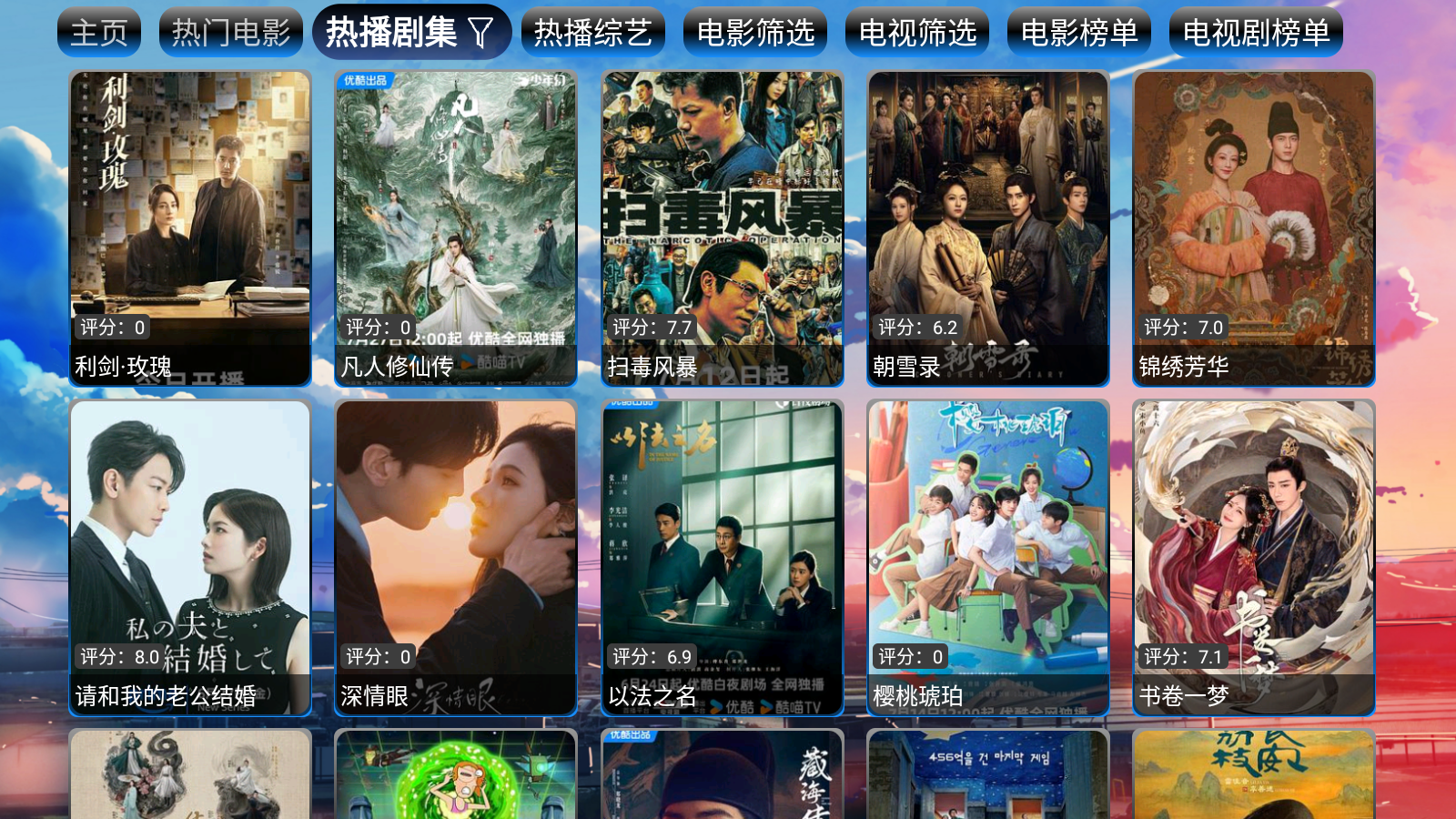1456x819 pixels.
Task: Open the drama 朝雪录
Action: click(x=987, y=227)
